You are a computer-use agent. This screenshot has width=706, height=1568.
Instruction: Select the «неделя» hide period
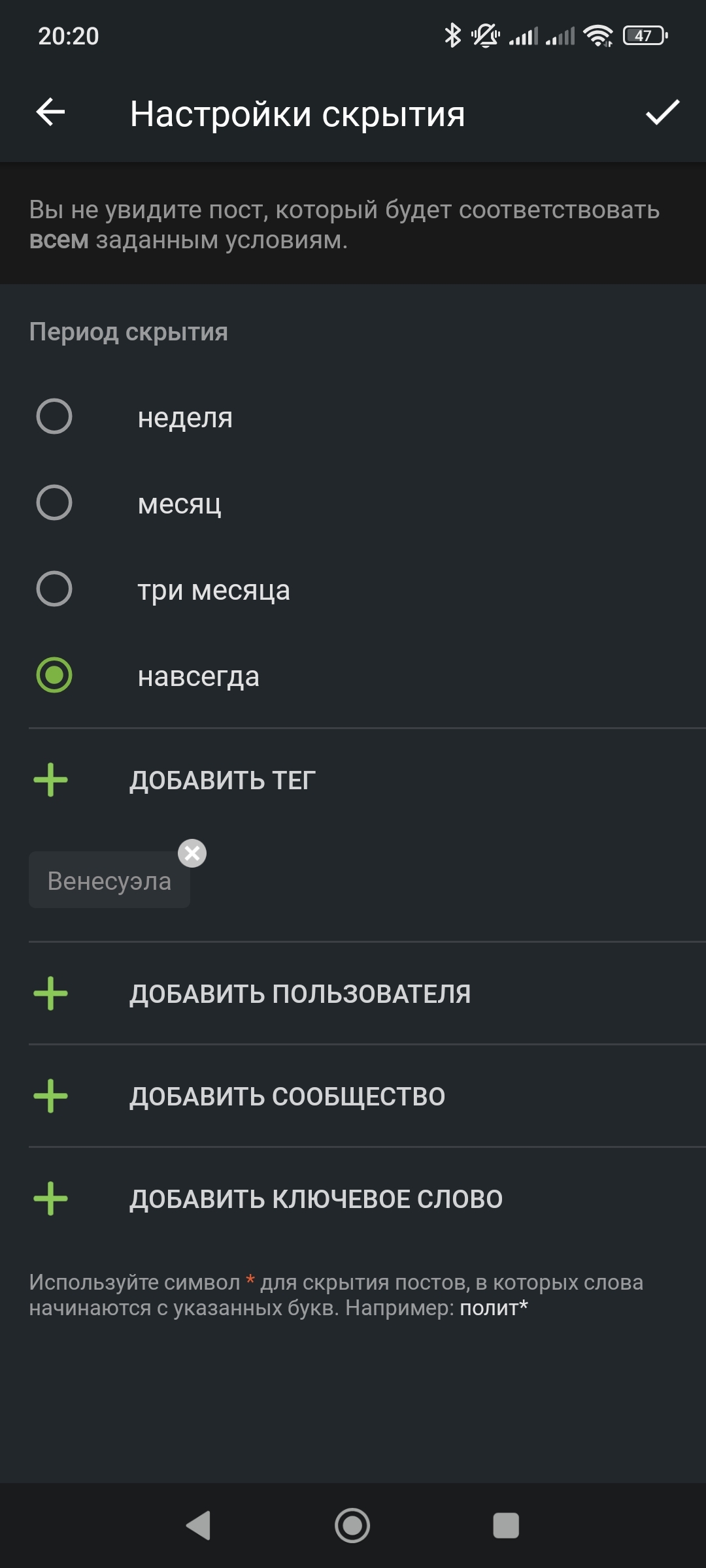(x=54, y=417)
